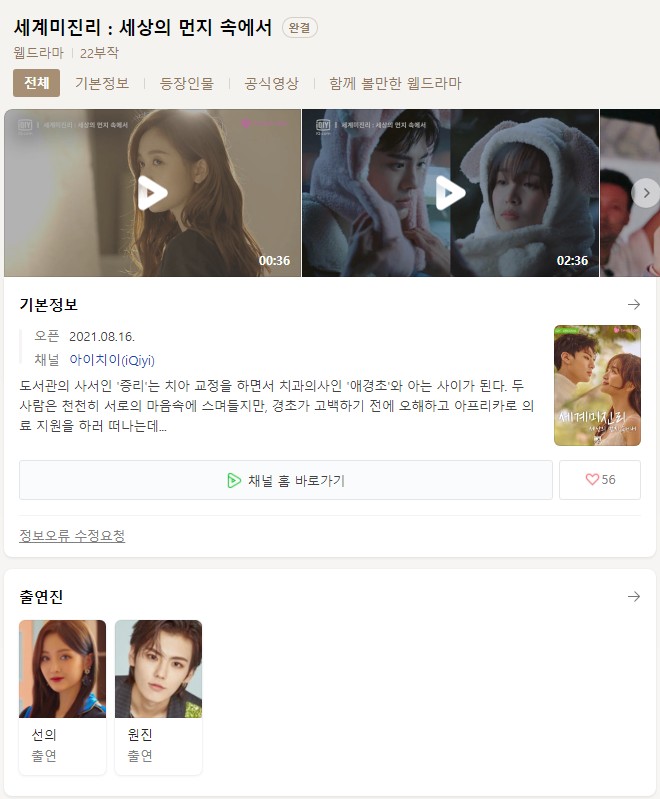This screenshot has width=660, height=799.
Task: Play the 02:36 video clip
Action: pyautogui.click(x=450, y=193)
